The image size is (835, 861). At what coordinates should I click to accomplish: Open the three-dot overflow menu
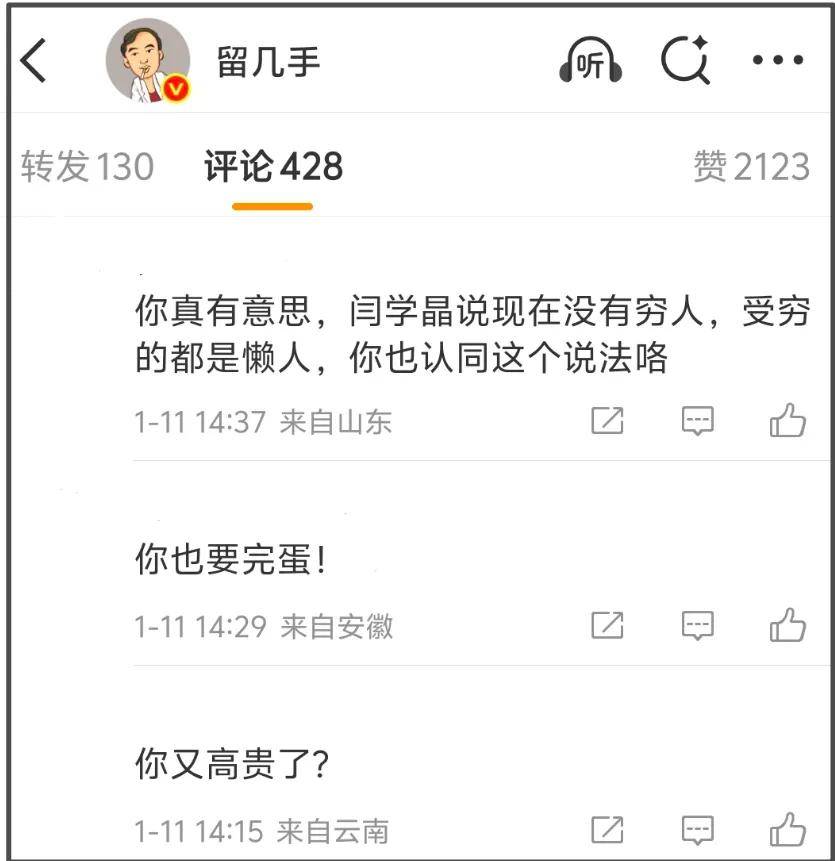pyautogui.click(x=778, y=61)
